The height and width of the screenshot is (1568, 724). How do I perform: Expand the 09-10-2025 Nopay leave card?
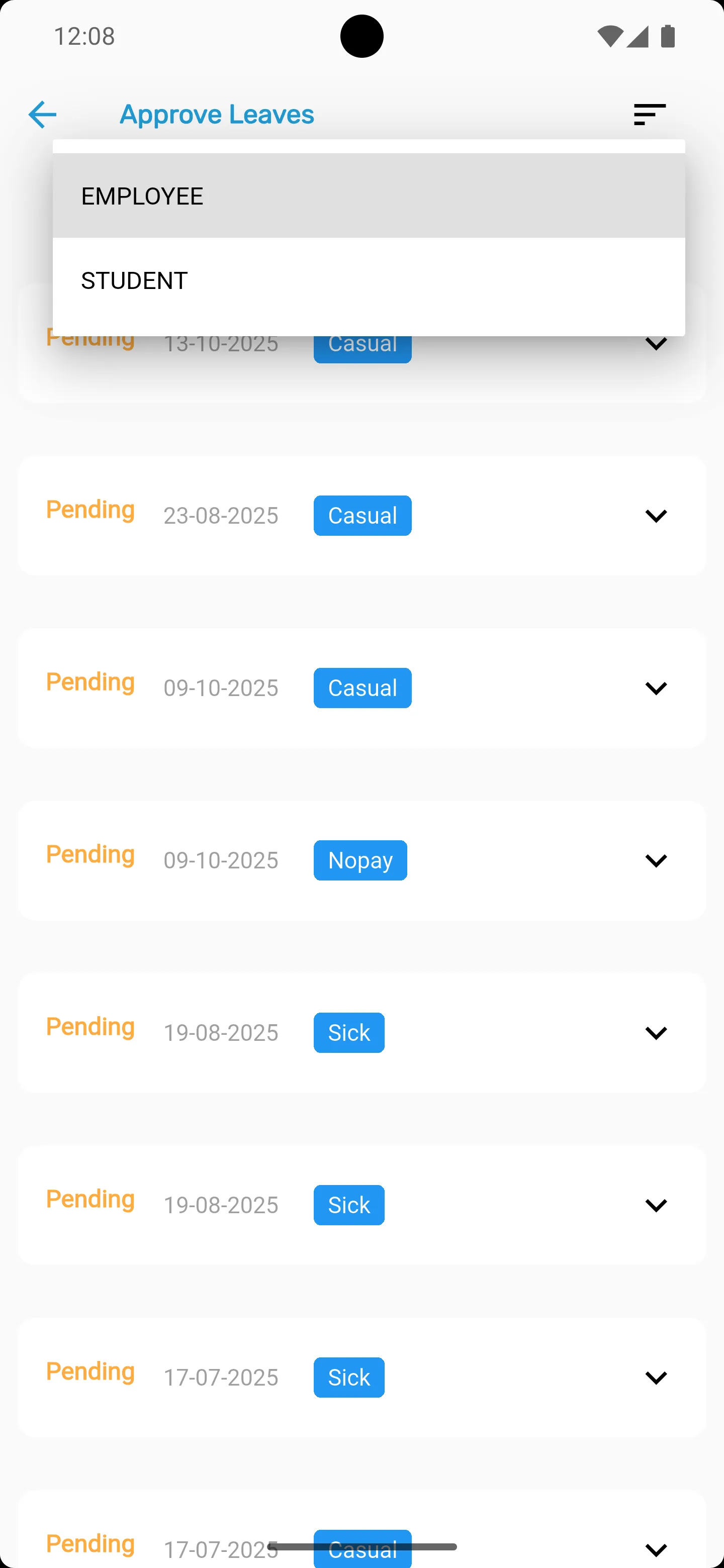click(x=657, y=860)
